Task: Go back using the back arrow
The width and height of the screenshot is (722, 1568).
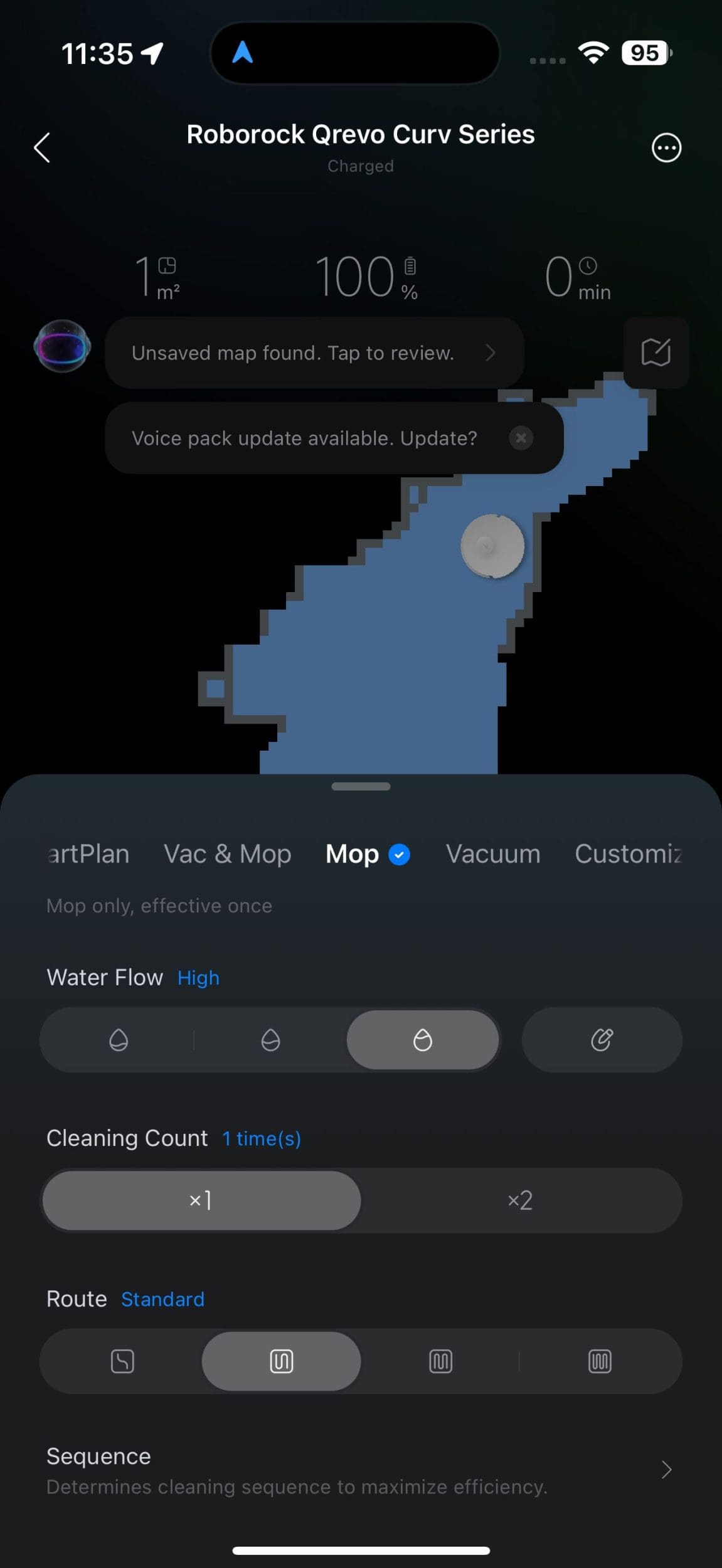Action: click(42, 148)
